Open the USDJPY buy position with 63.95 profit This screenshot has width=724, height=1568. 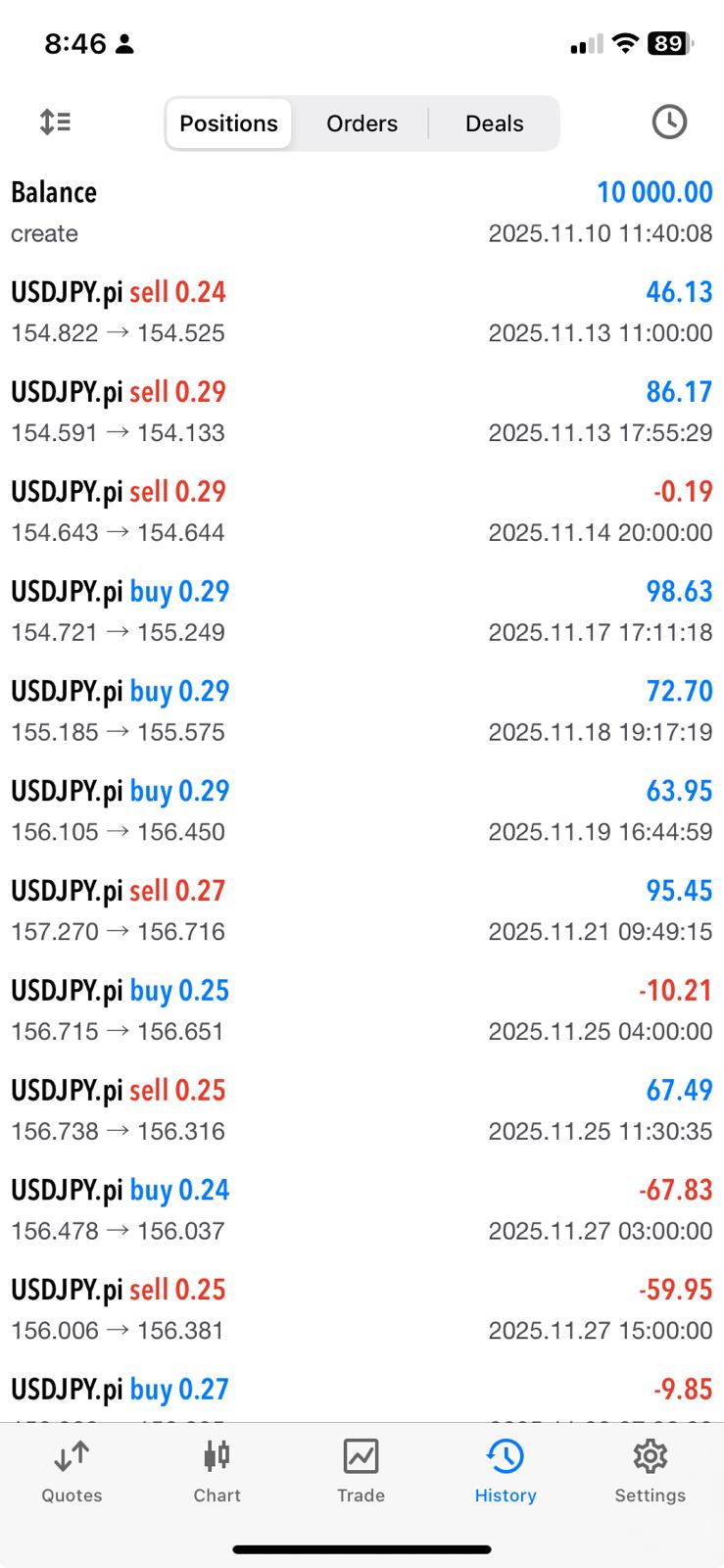tap(362, 811)
